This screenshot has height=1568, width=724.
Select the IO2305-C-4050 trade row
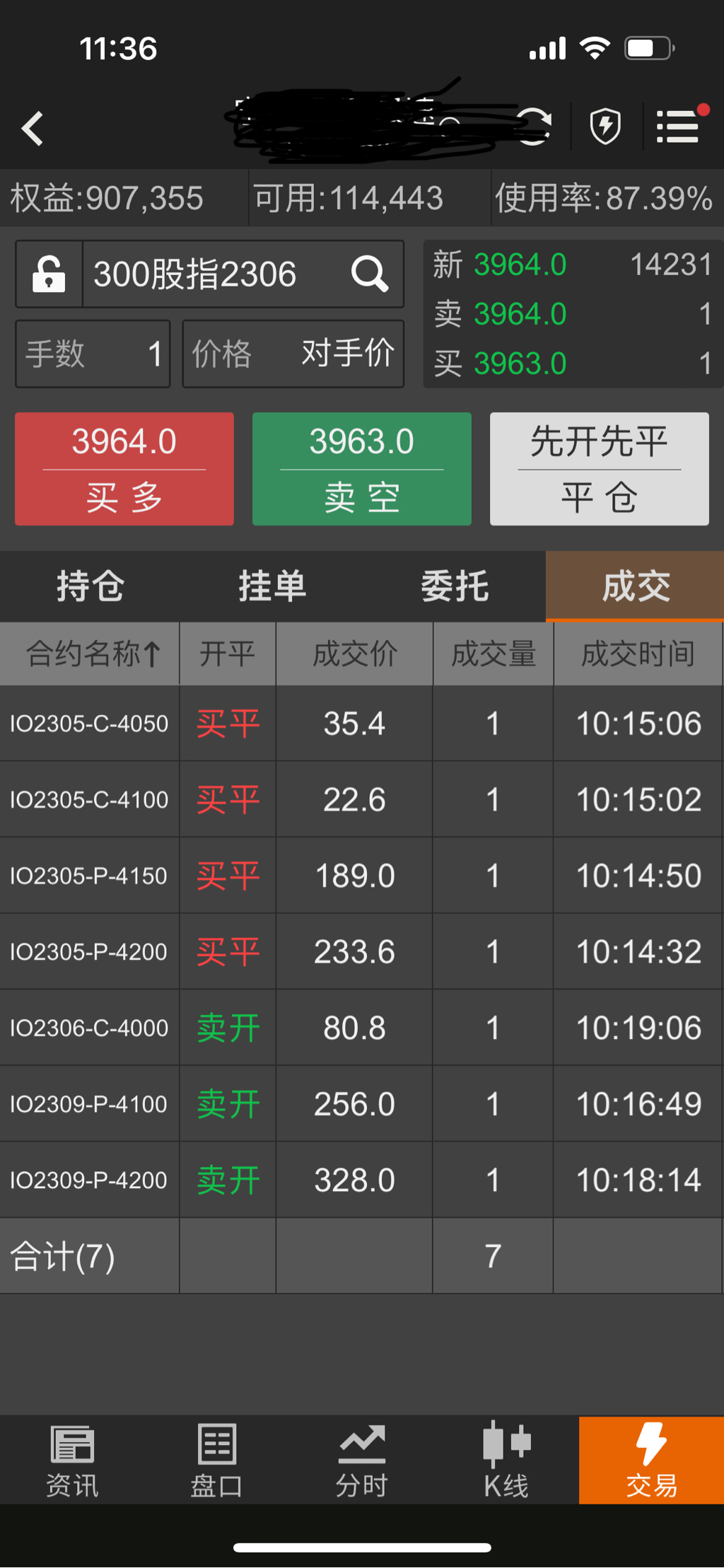362,724
